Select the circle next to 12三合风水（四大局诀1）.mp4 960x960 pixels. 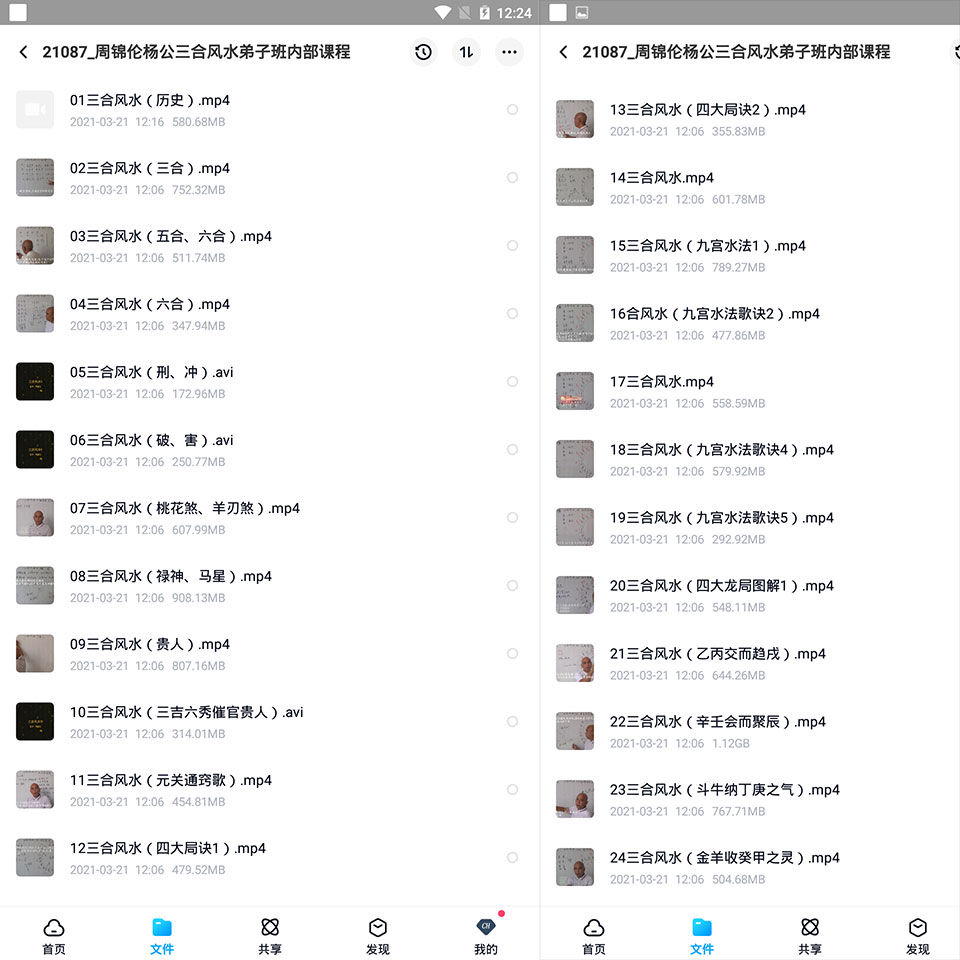pos(512,858)
